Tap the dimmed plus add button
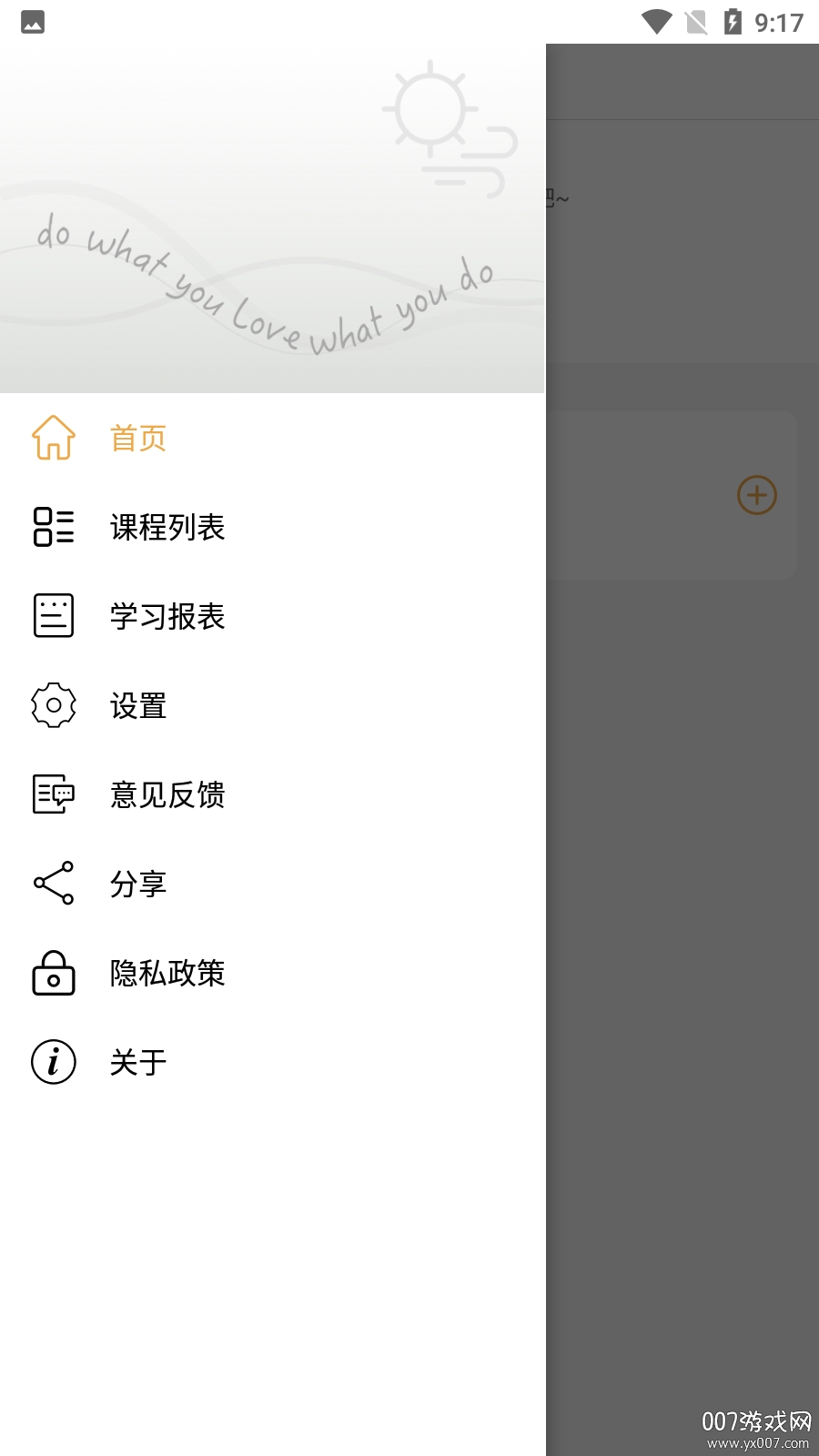 click(756, 495)
